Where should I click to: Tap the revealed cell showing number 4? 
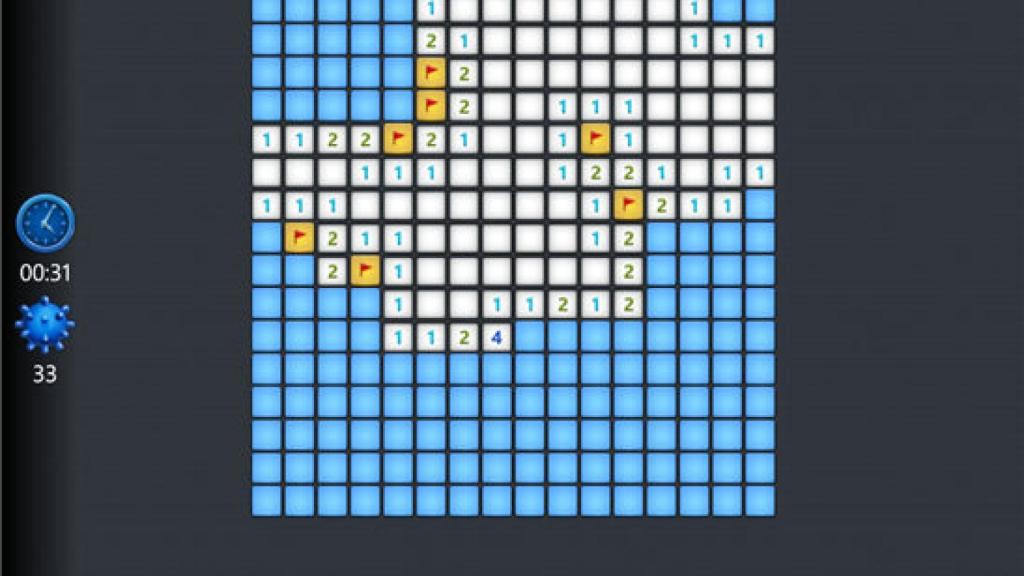click(x=497, y=337)
